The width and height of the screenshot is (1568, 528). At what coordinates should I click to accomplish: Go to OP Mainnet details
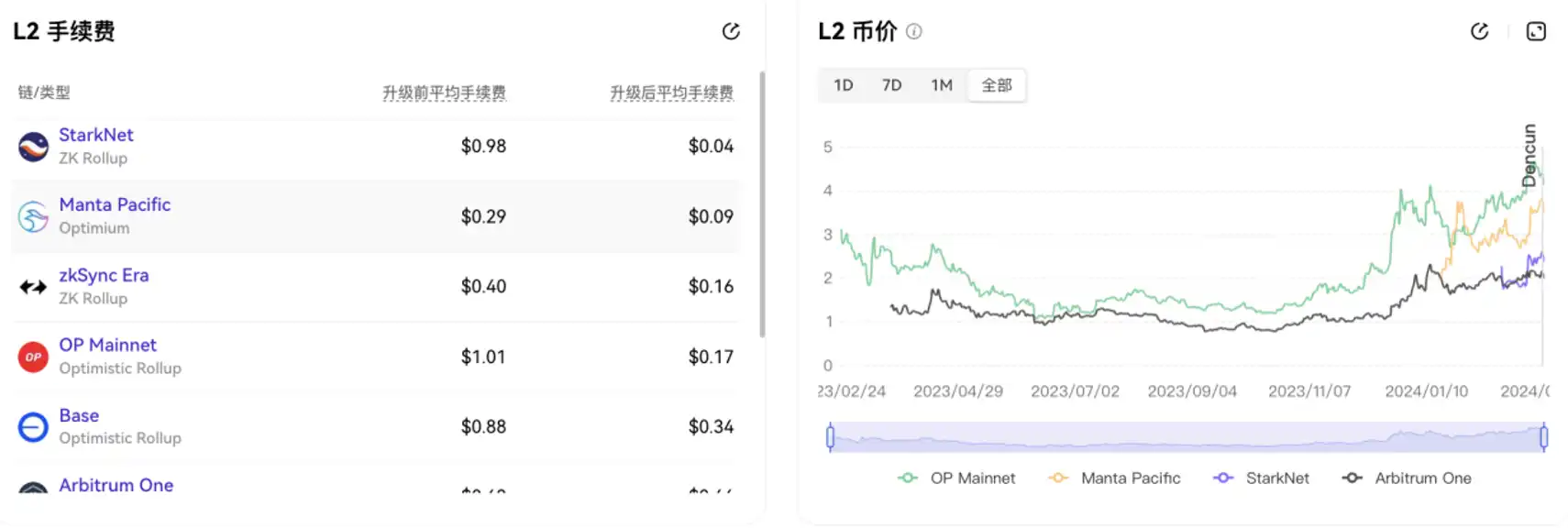coord(107,345)
